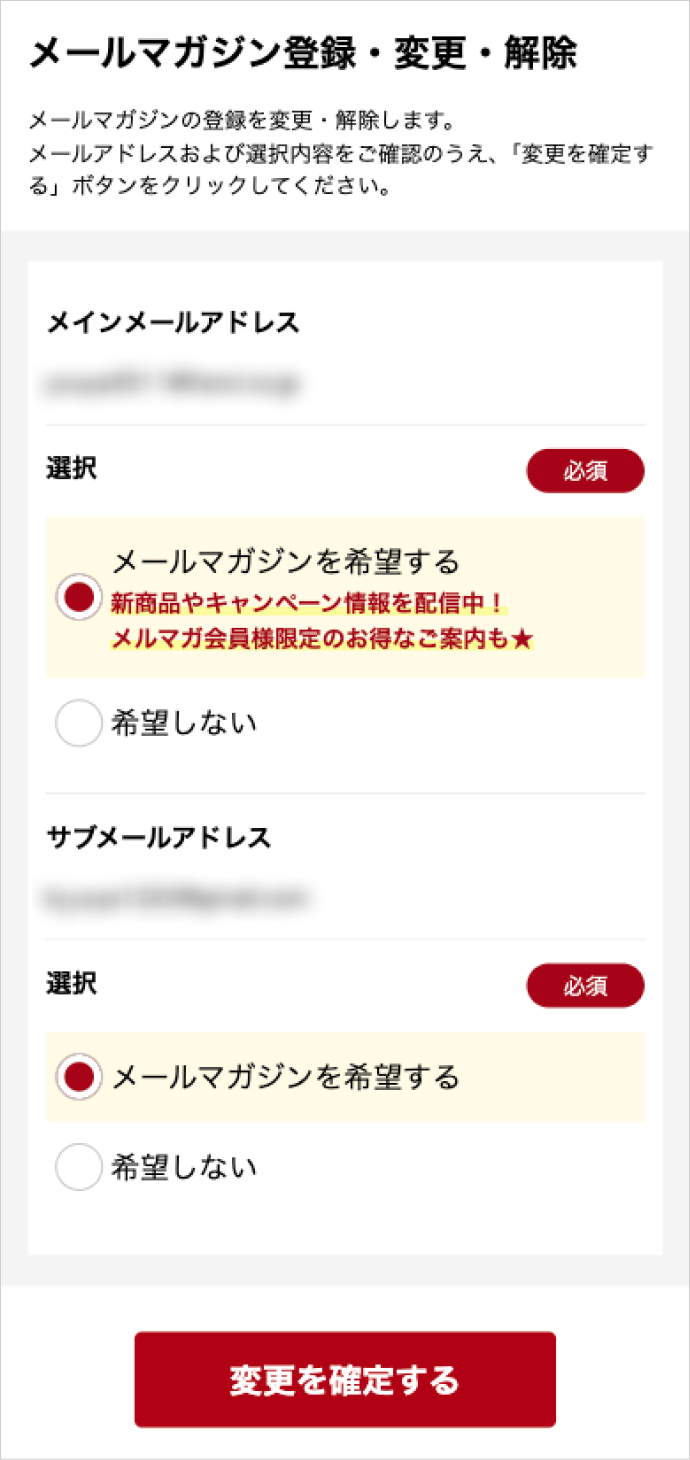This screenshot has width=690, height=1460.
Task: Select メールマガジンを希望する for sub address
Action: tap(79, 1076)
